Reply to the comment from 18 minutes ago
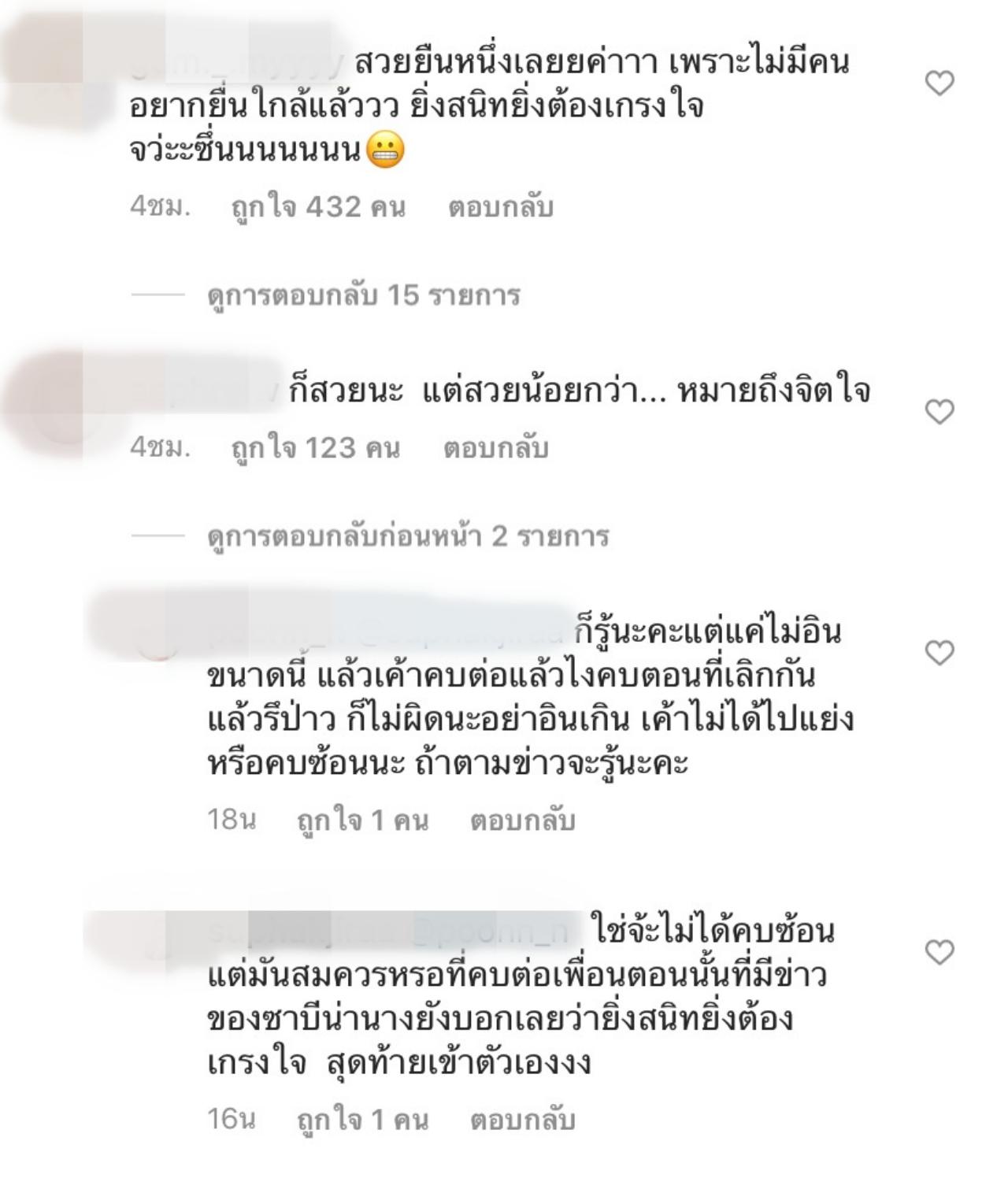This screenshot has width=1008, height=1204. click(522, 821)
